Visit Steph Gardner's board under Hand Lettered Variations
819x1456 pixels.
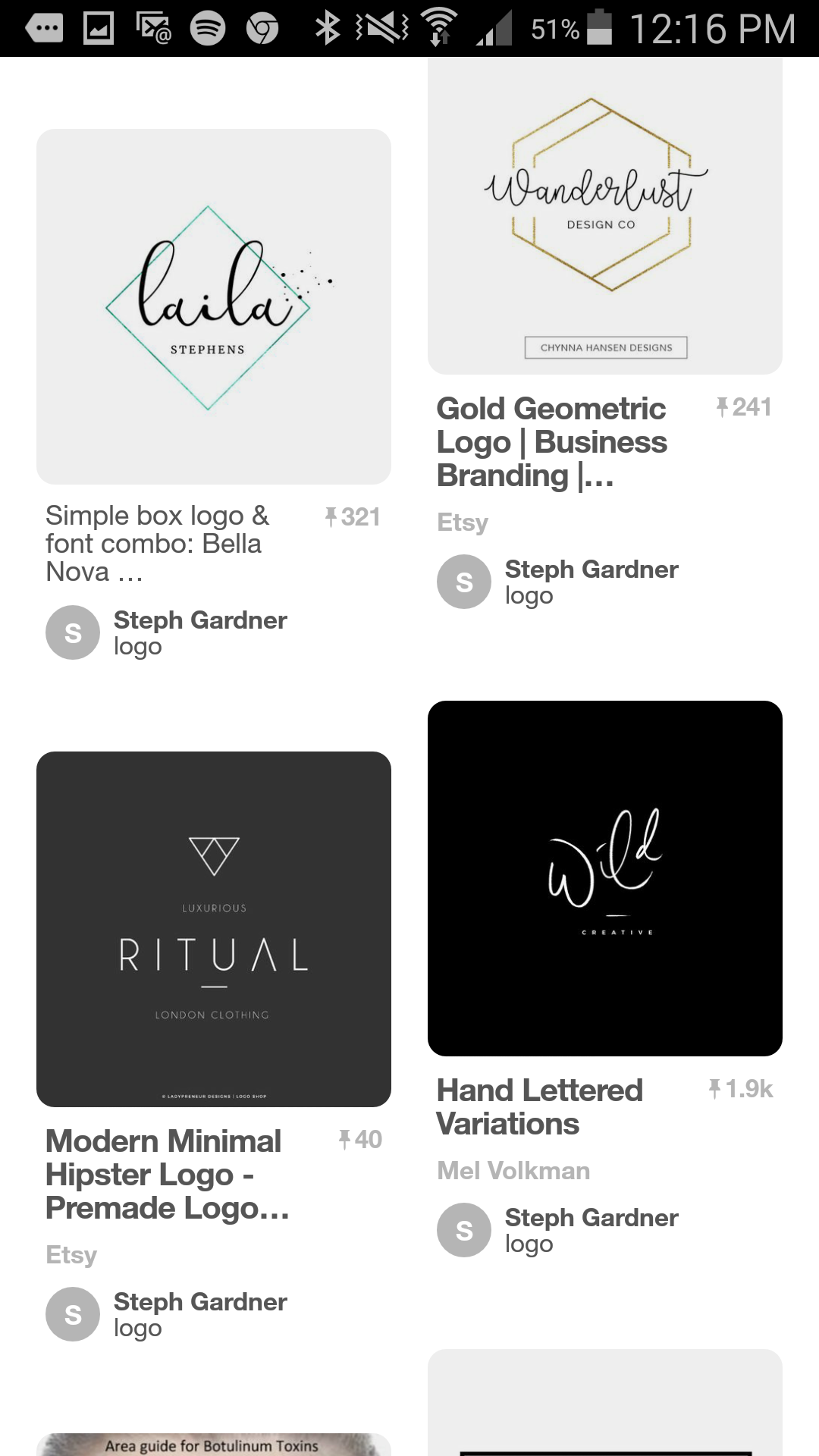pos(591,1230)
